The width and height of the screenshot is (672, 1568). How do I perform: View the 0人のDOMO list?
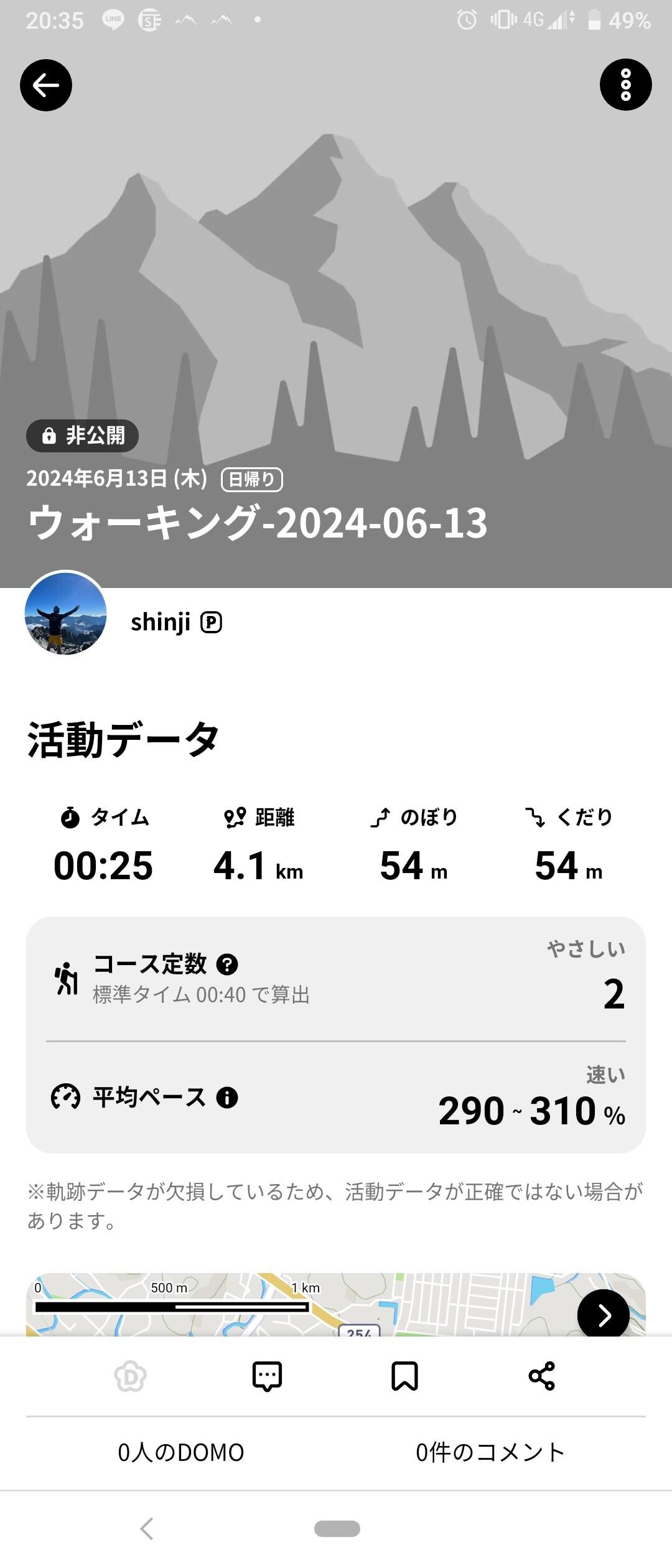pos(181,1452)
